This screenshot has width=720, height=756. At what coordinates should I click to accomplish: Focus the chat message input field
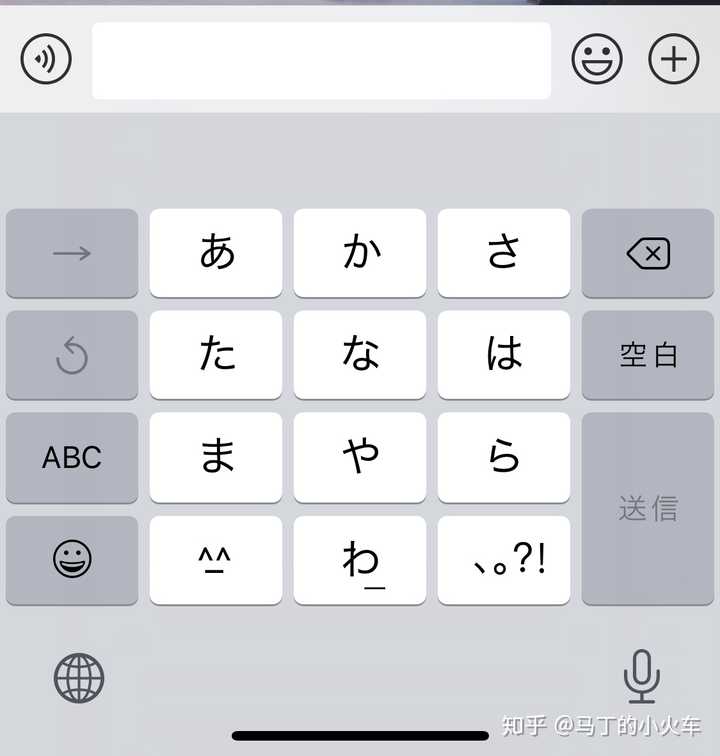coord(321,61)
